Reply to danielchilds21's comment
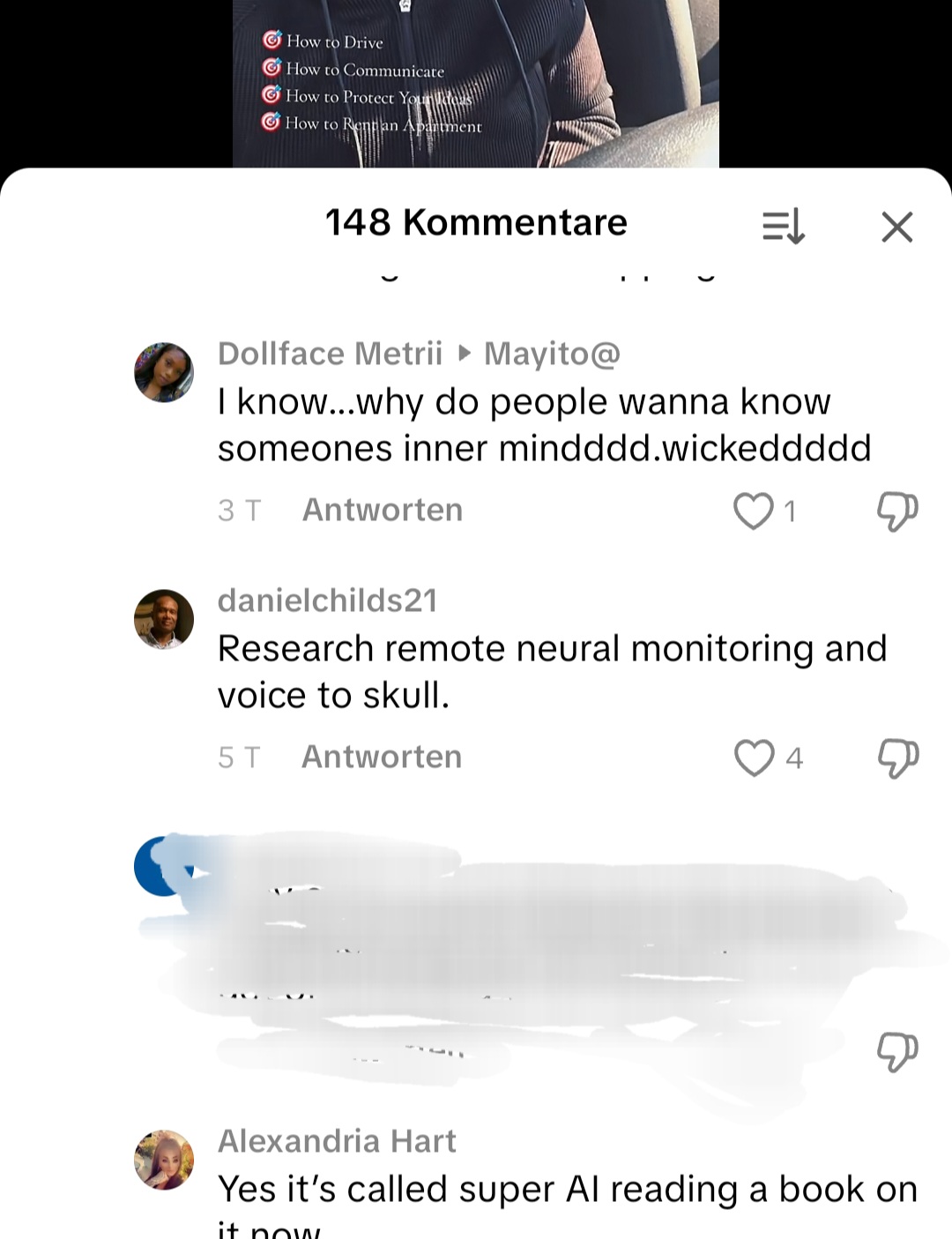The image size is (952, 1239). pos(382,757)
